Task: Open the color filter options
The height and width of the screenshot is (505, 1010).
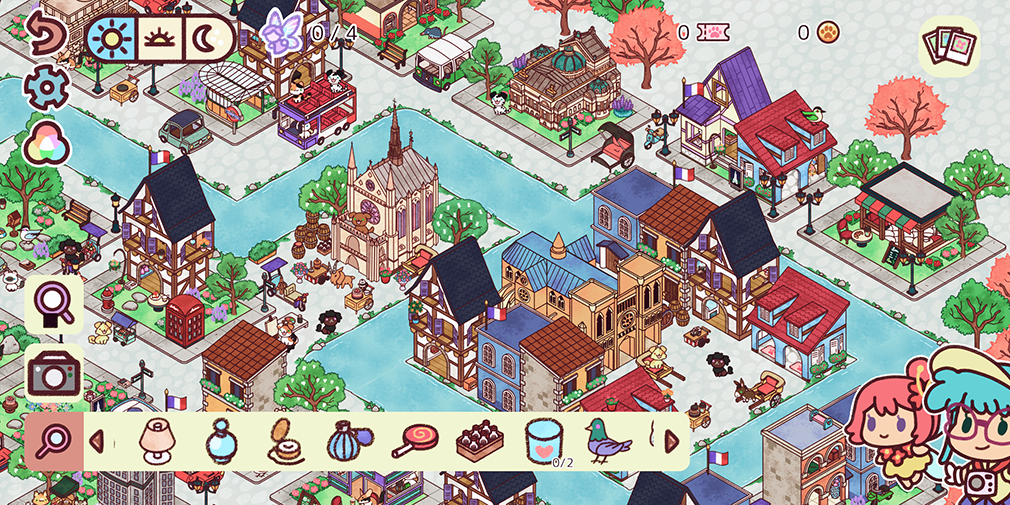Action: click(45, 143)
